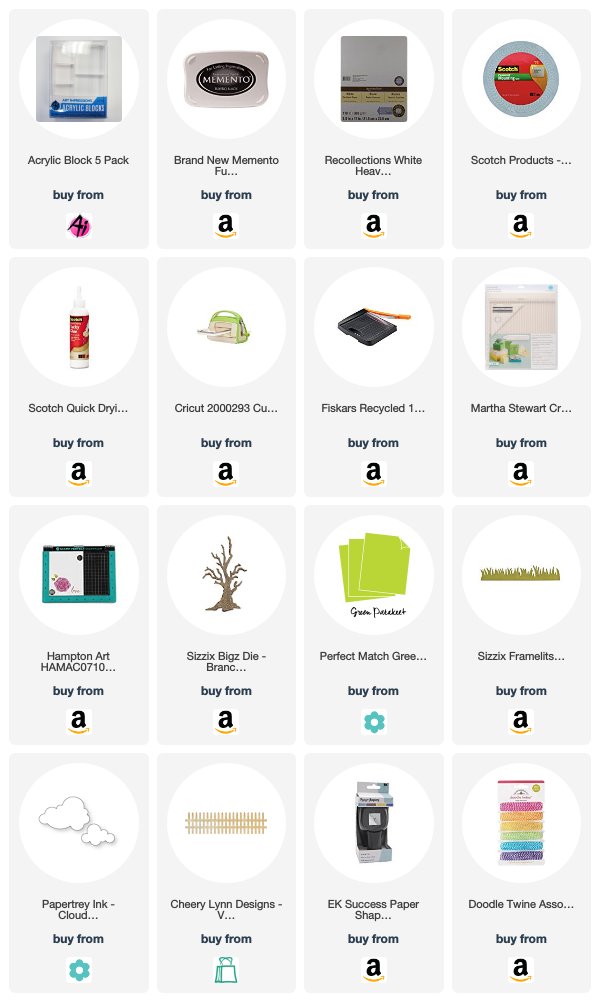Buy Recollections White Heavy cardstock from Amazon

point(374,226)
